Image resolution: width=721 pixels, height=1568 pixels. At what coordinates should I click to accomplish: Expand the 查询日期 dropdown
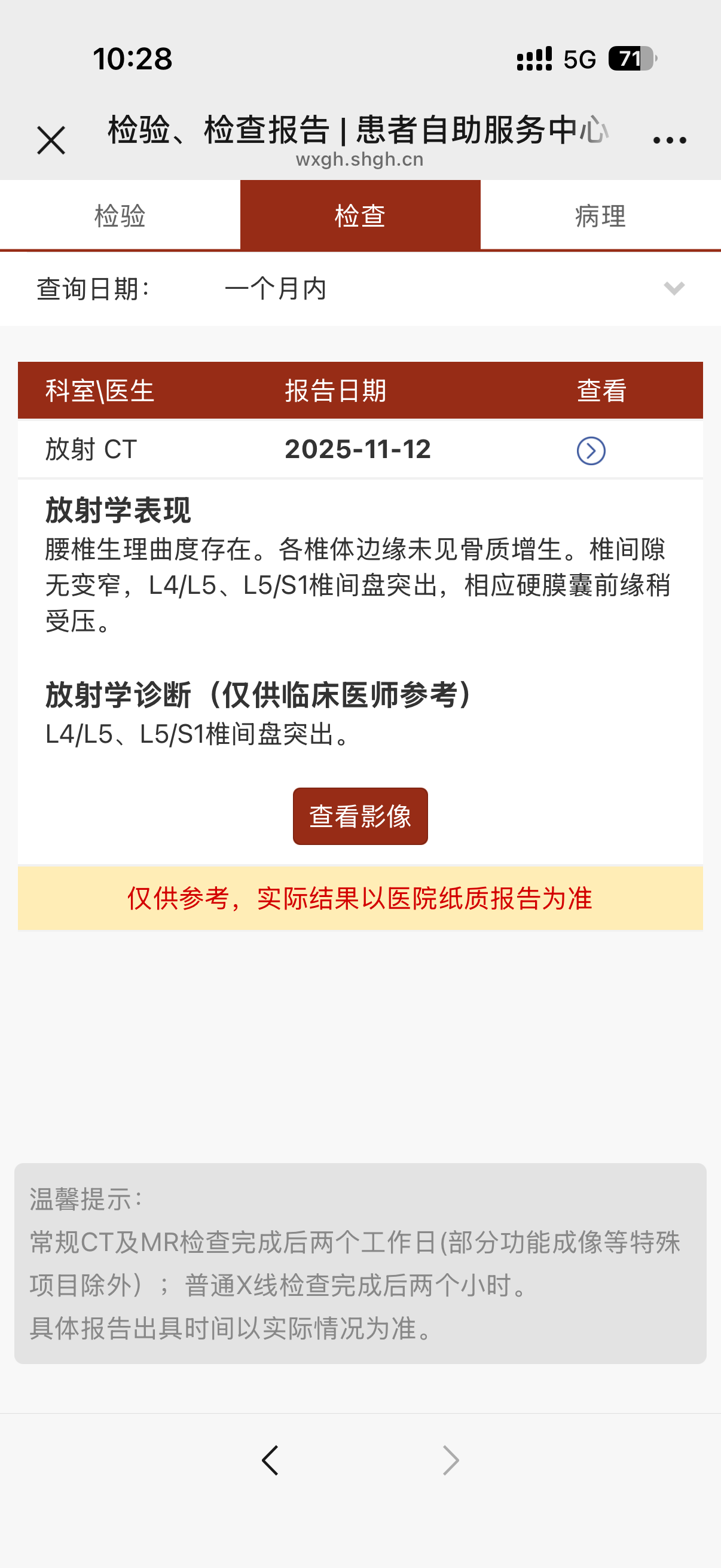click(x=674, y=288)
